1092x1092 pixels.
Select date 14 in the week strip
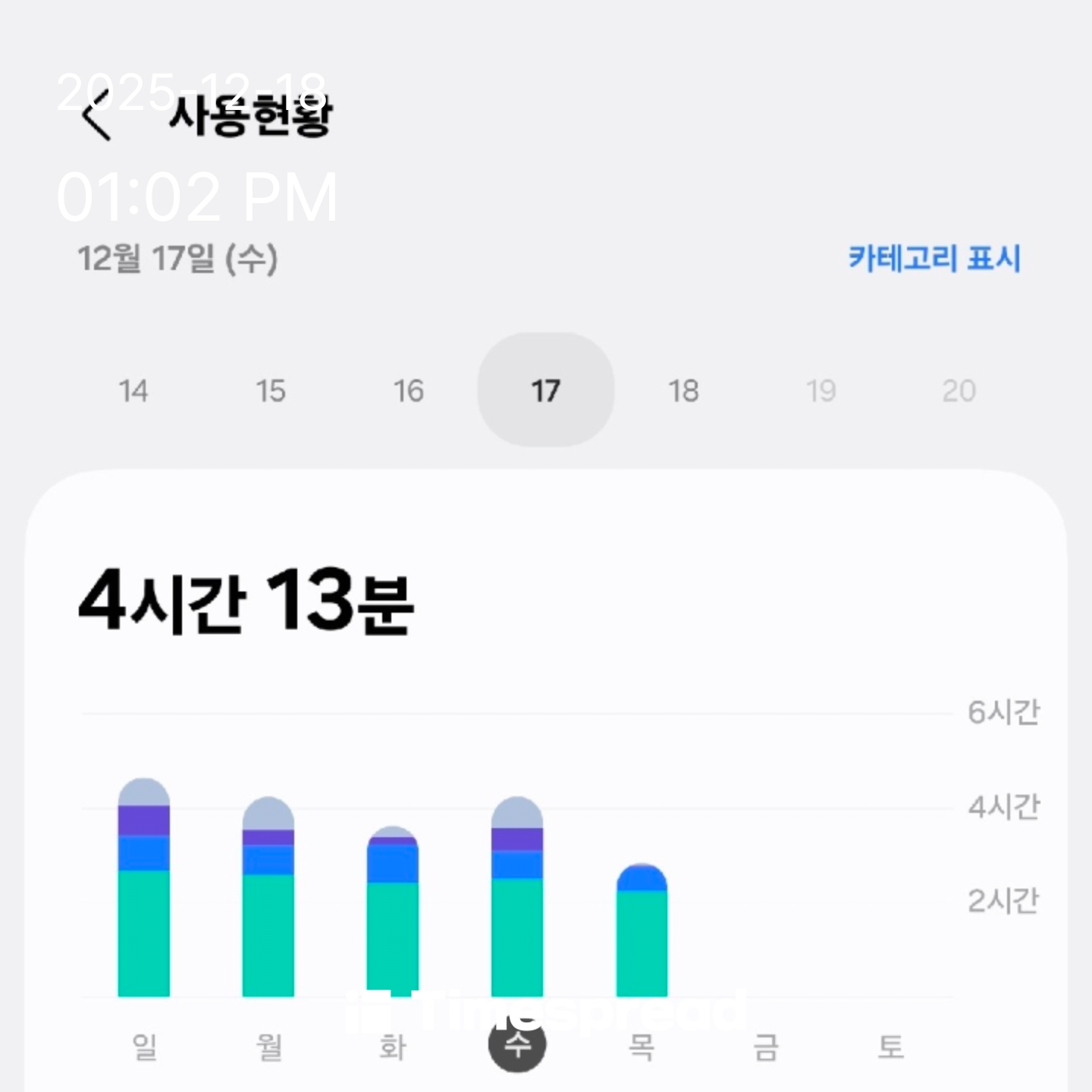click(x=133, y=391)
